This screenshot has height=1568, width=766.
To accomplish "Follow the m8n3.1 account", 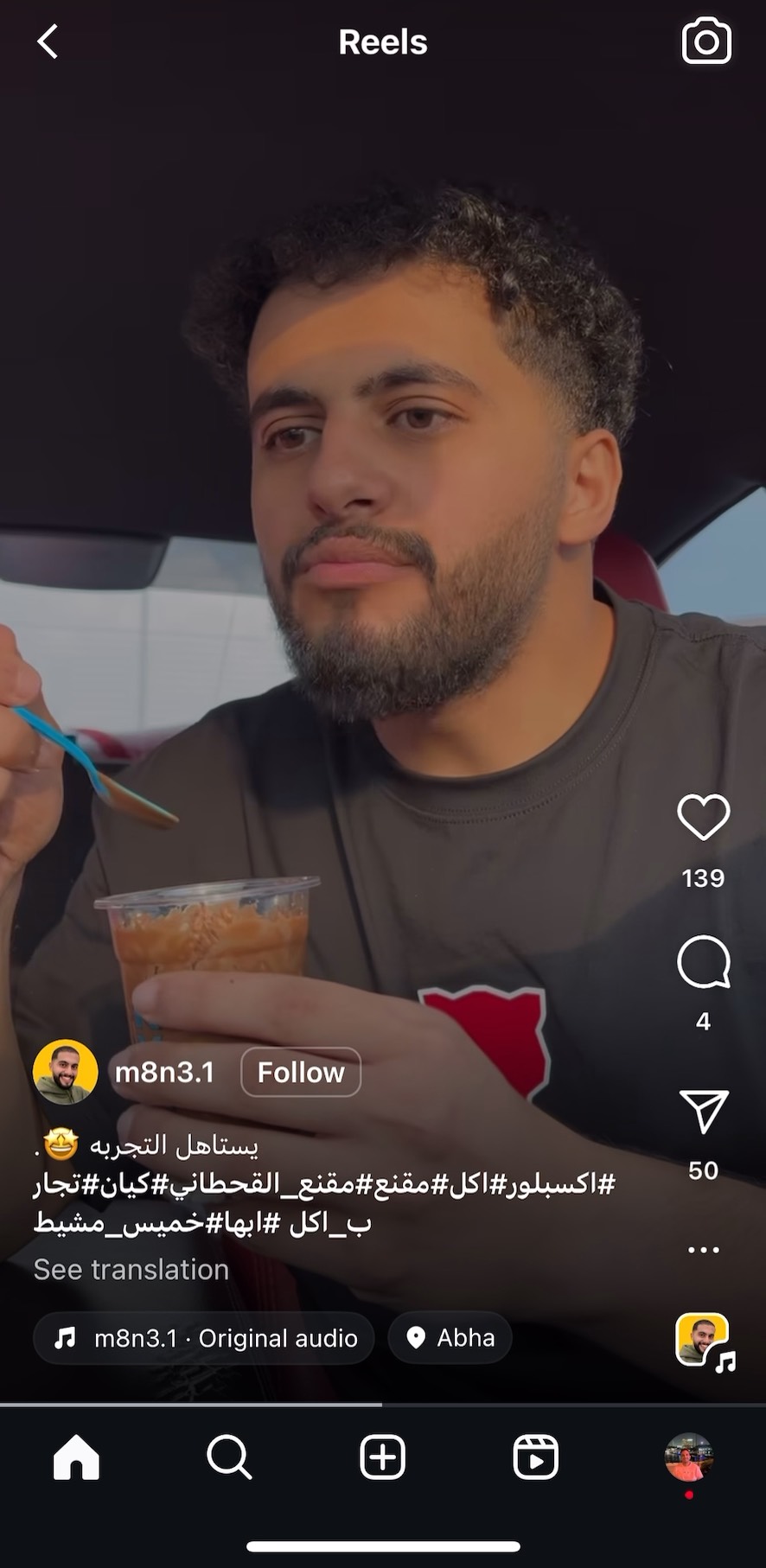I will coord(301,1072).
